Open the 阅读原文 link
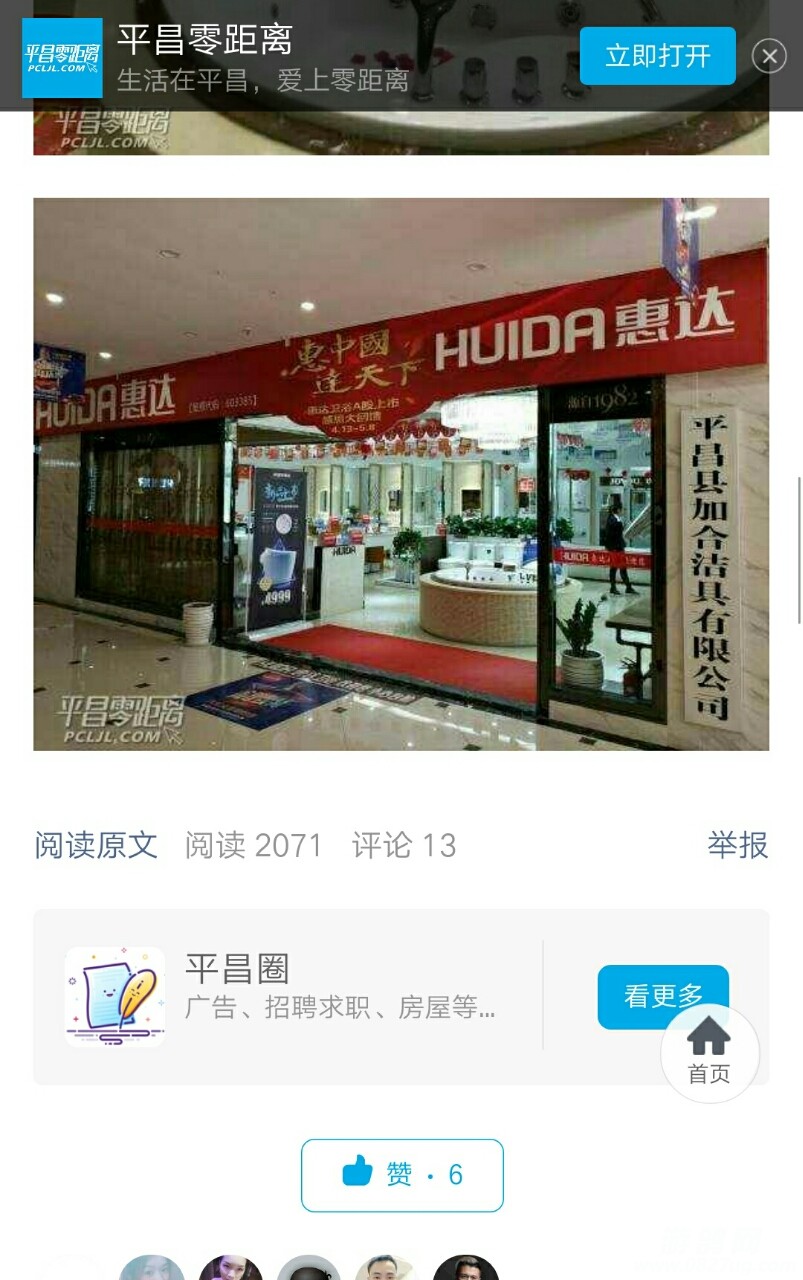803x1280 pixels. coord(96,845)
